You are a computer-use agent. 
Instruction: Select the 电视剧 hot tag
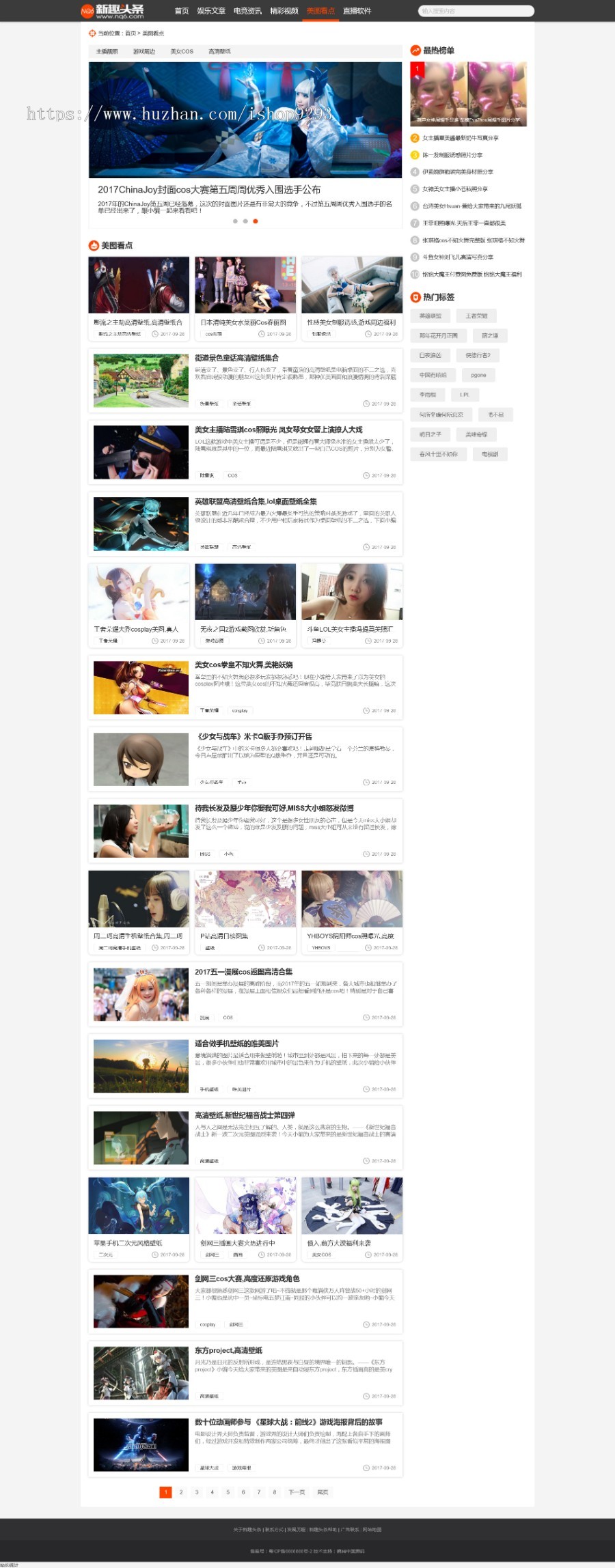(x=490, y=453)
